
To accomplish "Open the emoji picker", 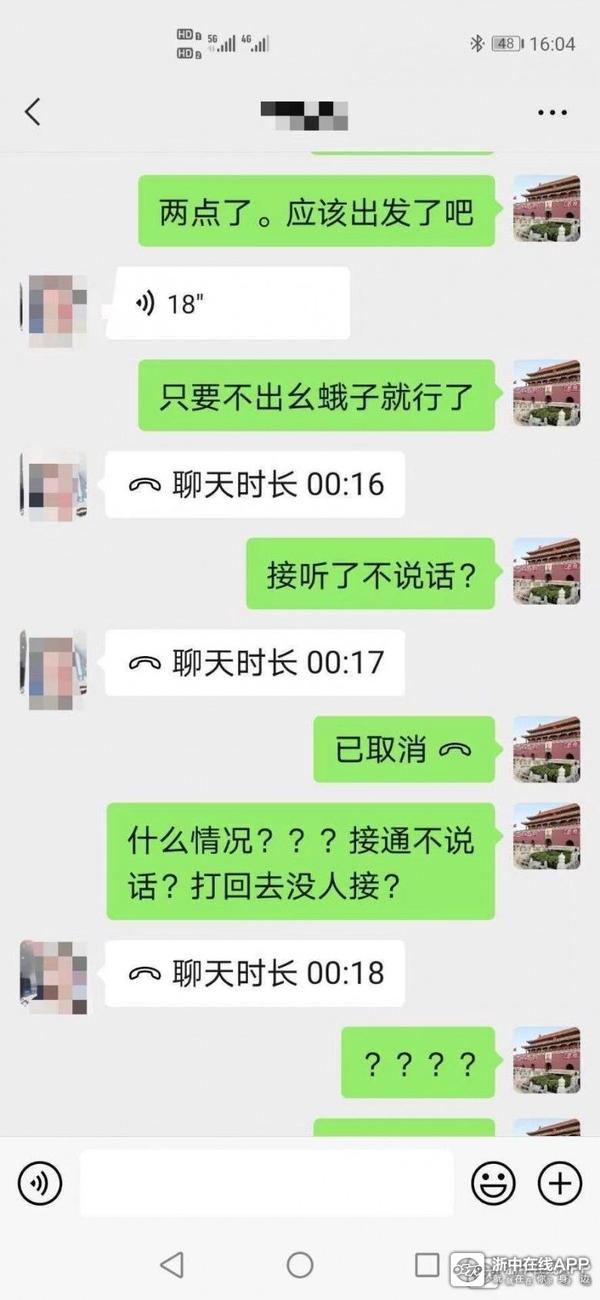I will (493, 1184).
